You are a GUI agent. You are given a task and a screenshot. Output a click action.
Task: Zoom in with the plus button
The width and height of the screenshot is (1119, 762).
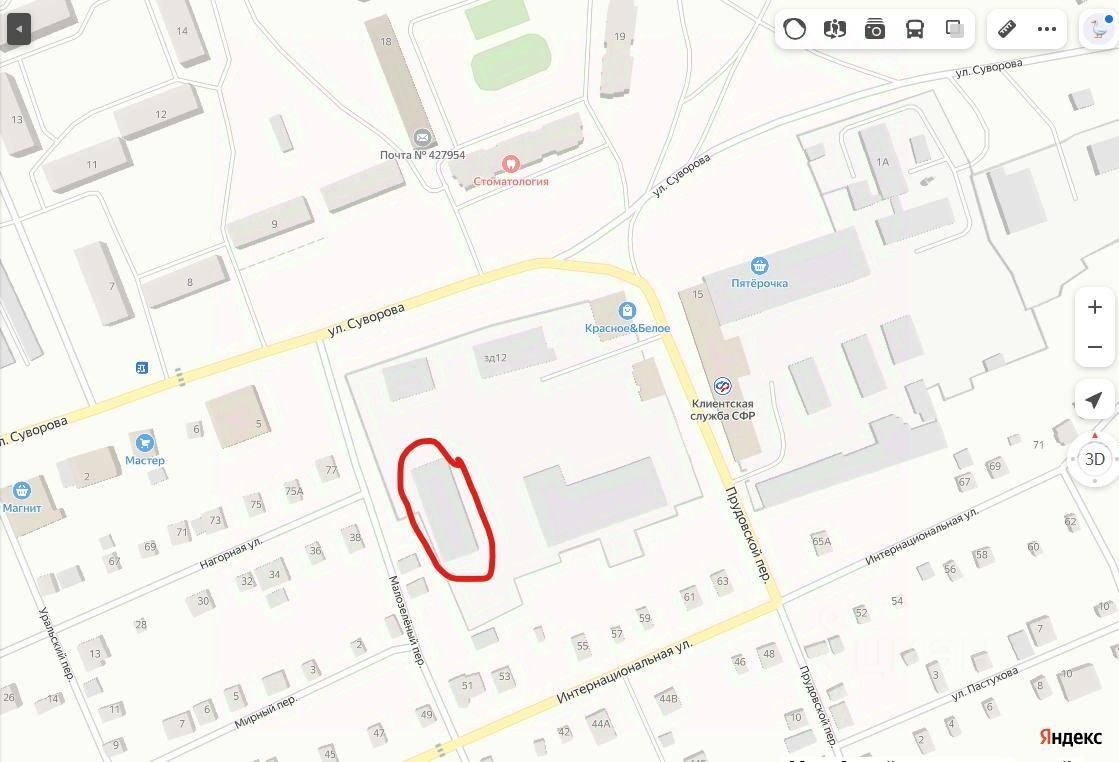[1094, 307]
